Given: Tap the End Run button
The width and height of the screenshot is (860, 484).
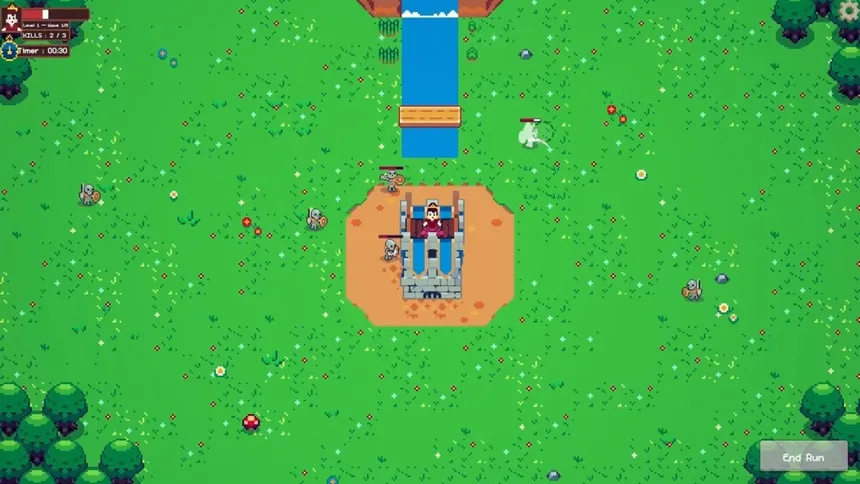Looking at the screenshot, I should point(803,456).
